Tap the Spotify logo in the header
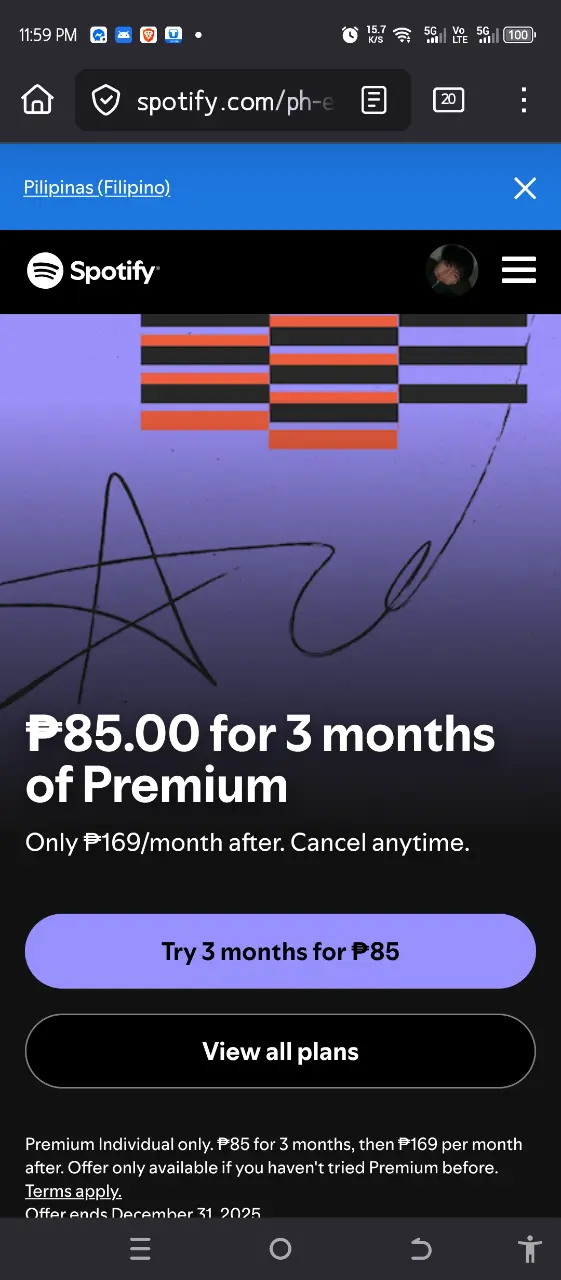561x1280 pixels. pyautogui.click(x=93, y=270)
